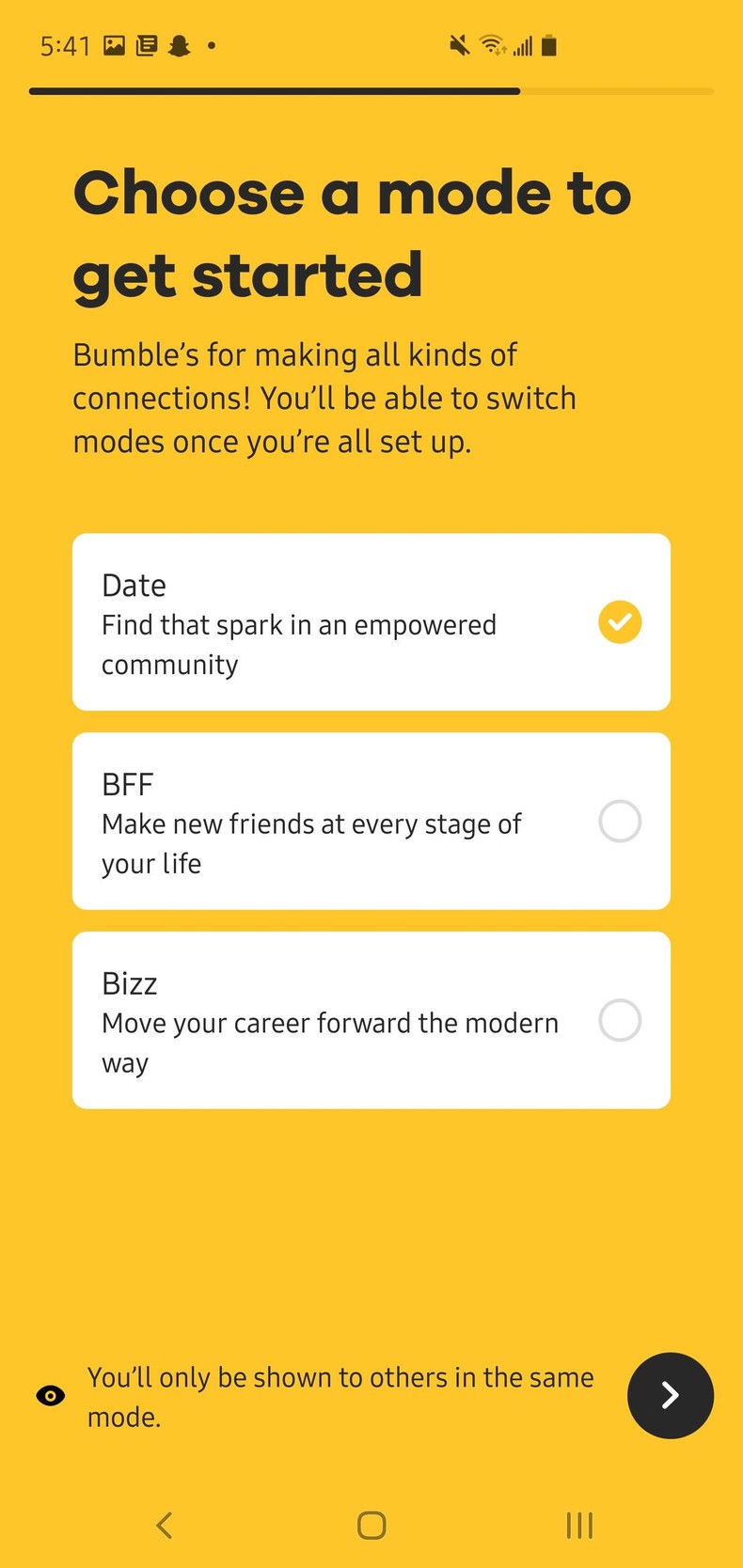Tap the Wi-Fi icon in status bar
The height and width of the screenshot is (1568, 743).
click(492, 45)
